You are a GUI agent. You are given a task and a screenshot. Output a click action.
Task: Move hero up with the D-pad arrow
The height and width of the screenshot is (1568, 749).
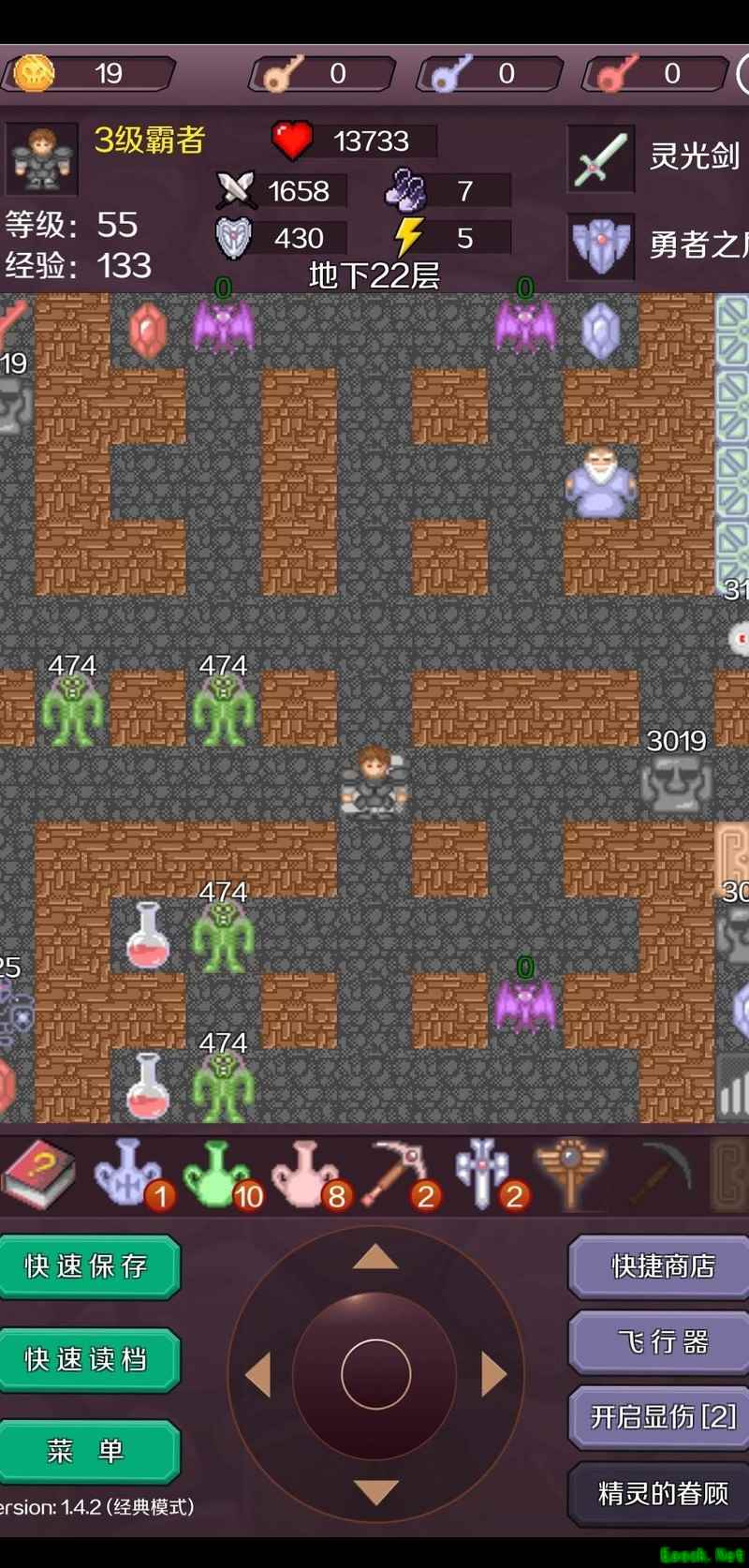375,1257
